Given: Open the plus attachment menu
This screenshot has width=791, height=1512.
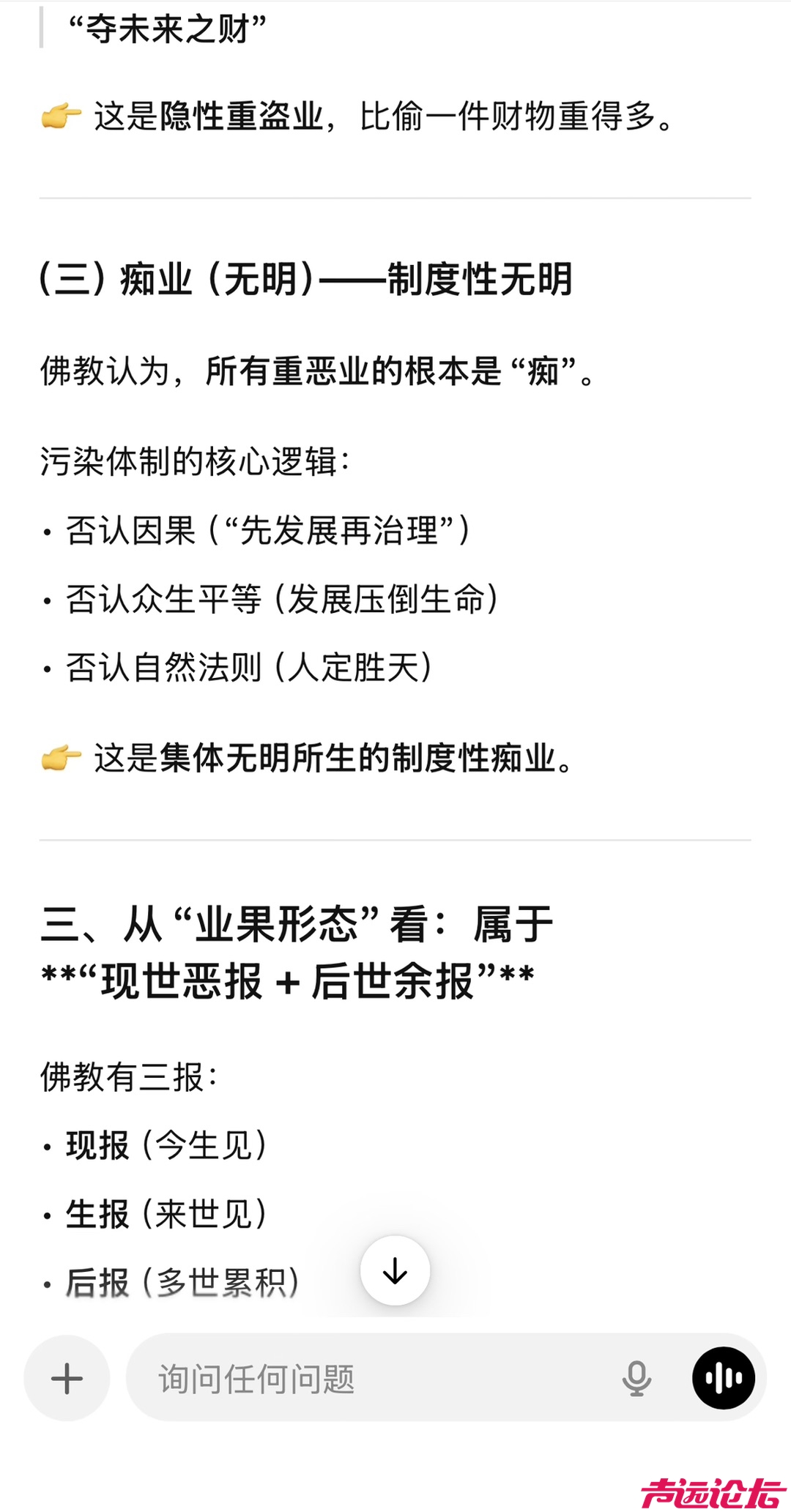Looking at the screenshot, I should (x=67, y=1378).
